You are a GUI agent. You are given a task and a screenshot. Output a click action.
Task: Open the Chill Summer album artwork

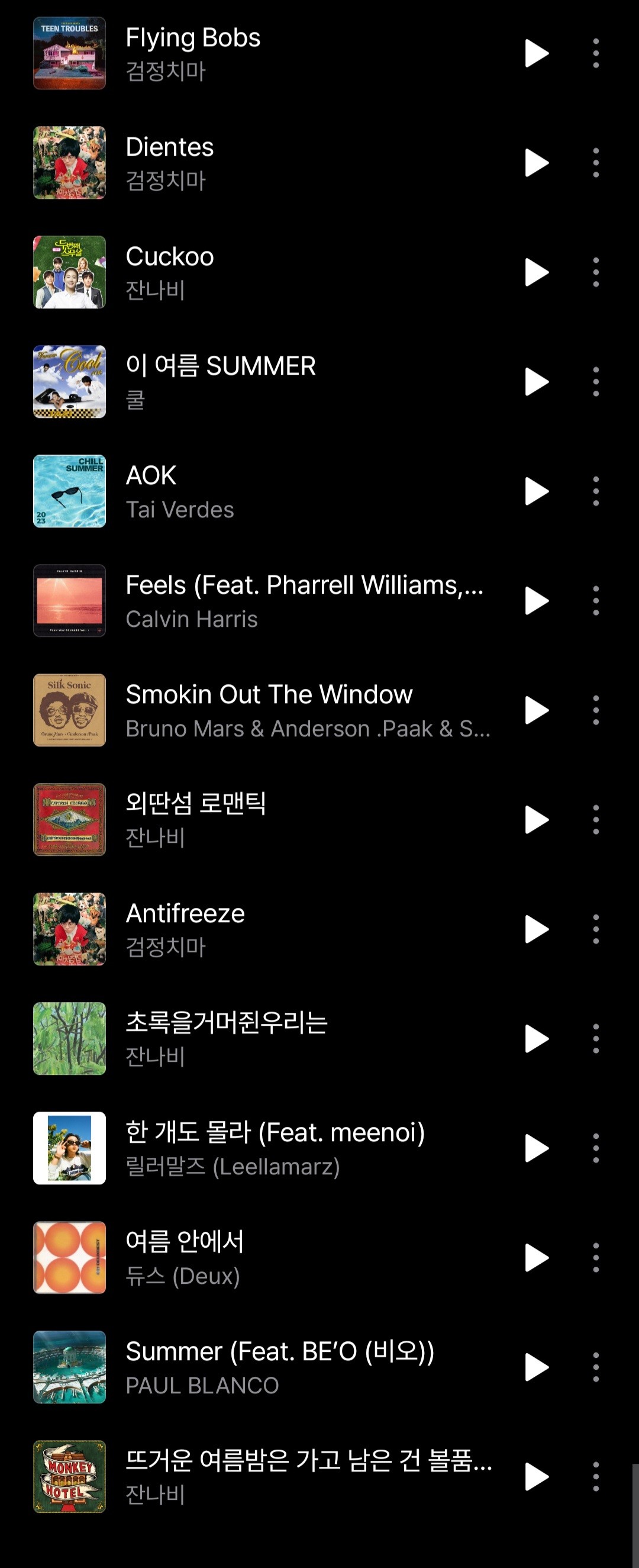click(x=69, y=492)
